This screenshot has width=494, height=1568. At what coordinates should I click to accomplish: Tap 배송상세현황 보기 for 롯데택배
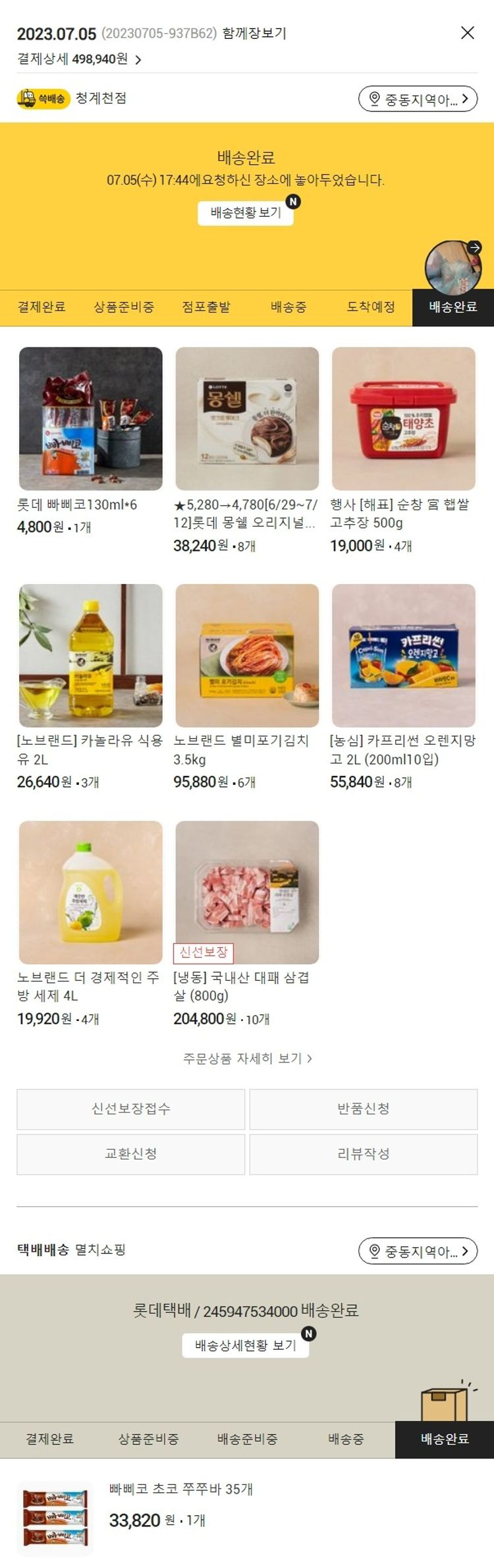click(246, 1345)
